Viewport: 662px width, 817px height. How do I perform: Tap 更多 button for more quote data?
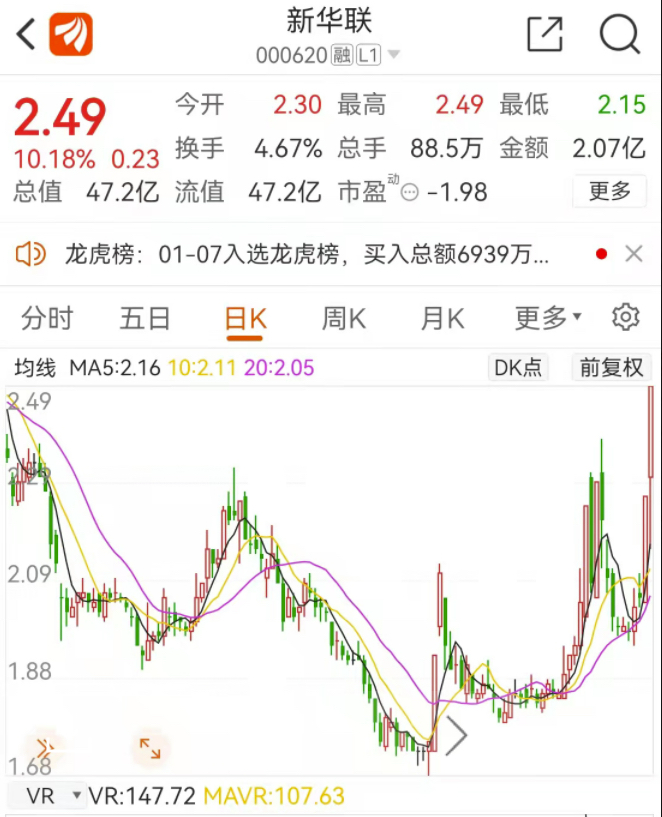point(609,190)
